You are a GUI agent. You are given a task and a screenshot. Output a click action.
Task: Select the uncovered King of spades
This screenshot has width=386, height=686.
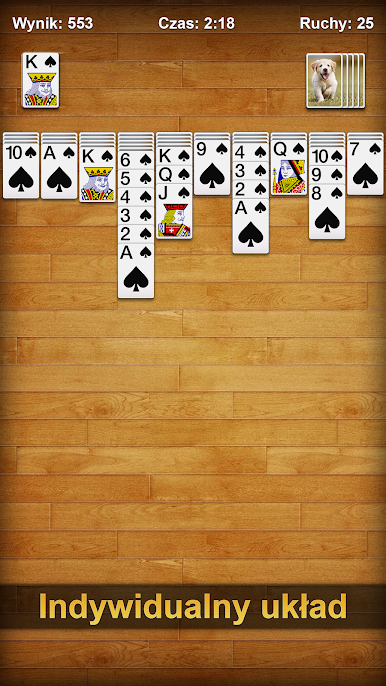coord(97,174)
